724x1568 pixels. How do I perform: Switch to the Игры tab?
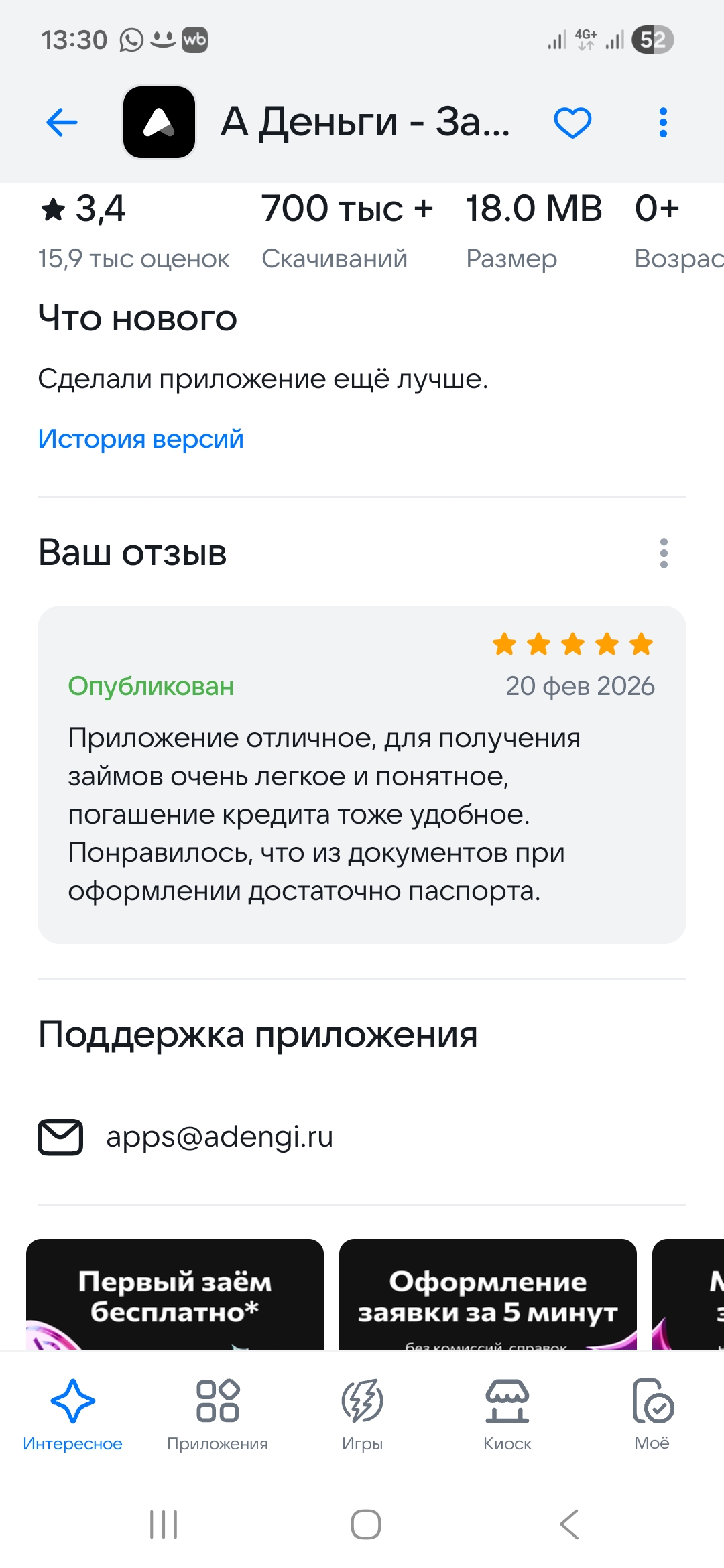coord(362,1414)
